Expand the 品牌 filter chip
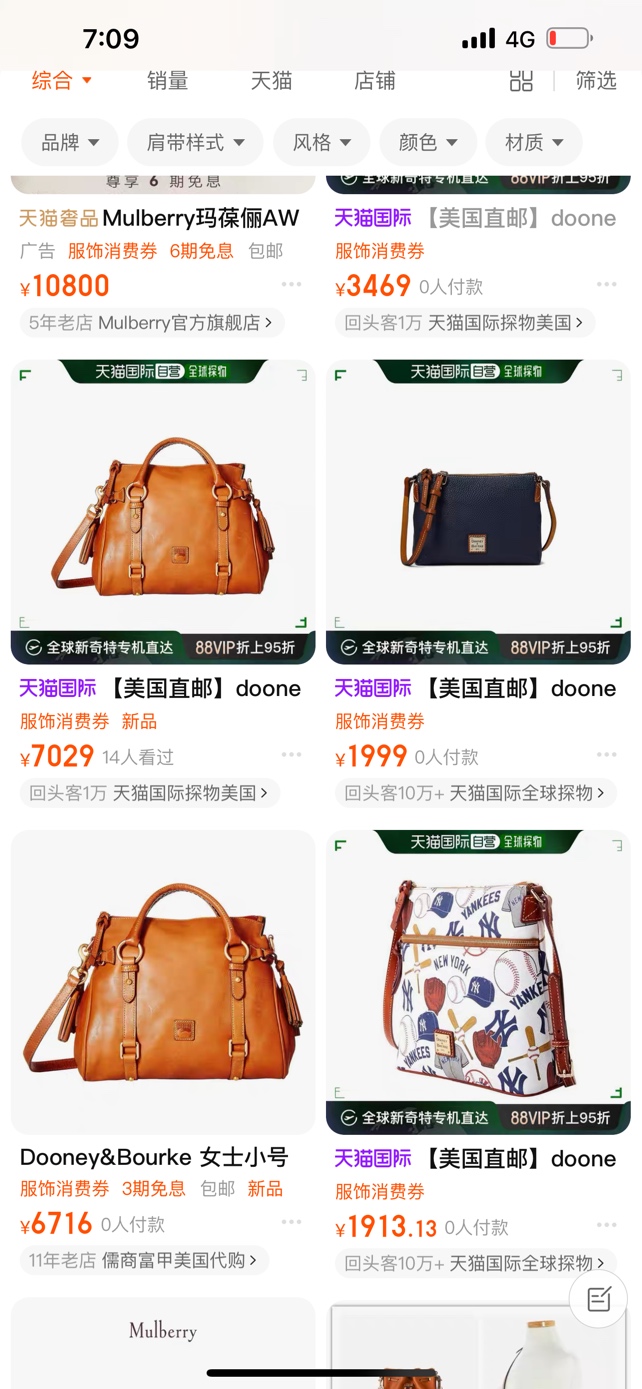The height and width of the screenshot is (1389, 642). pyautogui.click(x=70, y=143)
